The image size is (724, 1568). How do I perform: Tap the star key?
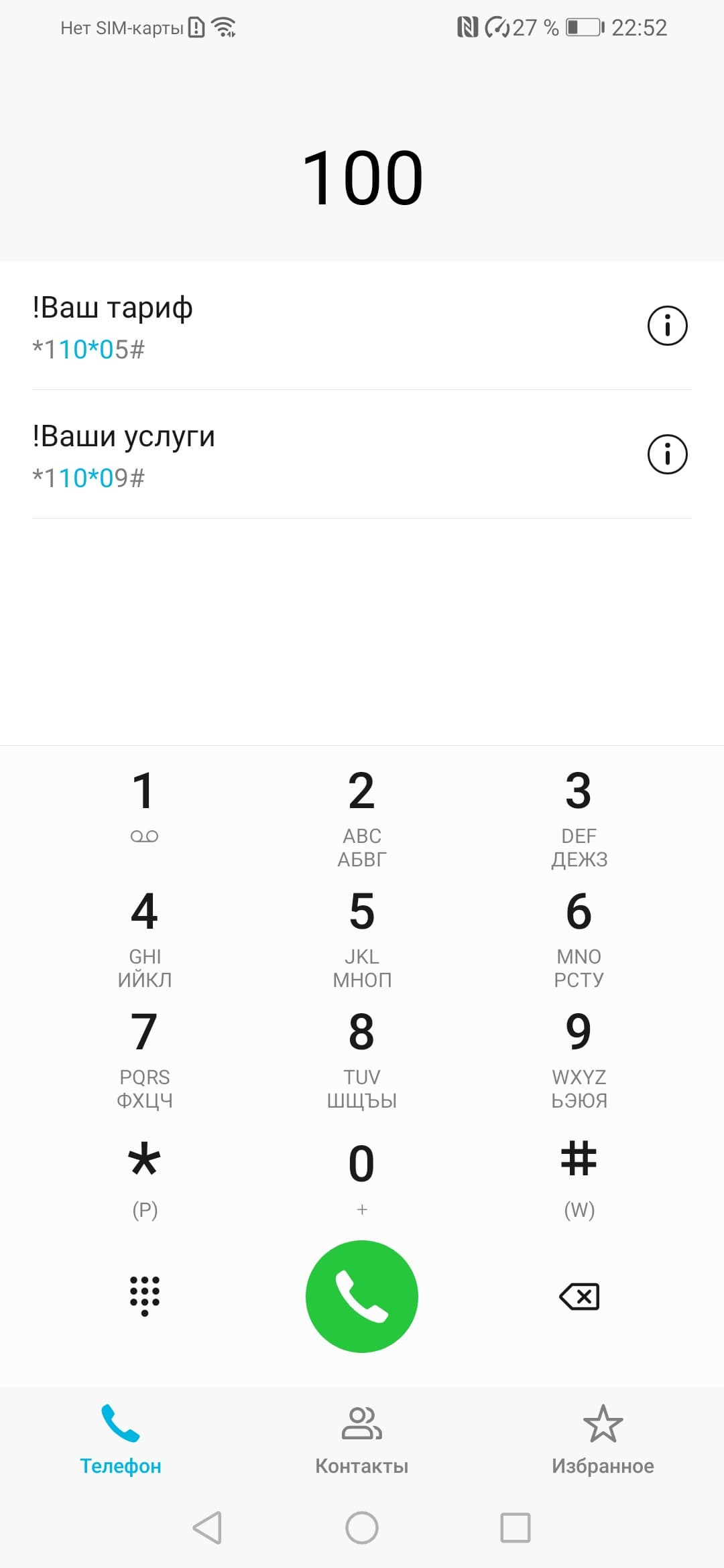pyautogui.click(x=145, y=1179)
